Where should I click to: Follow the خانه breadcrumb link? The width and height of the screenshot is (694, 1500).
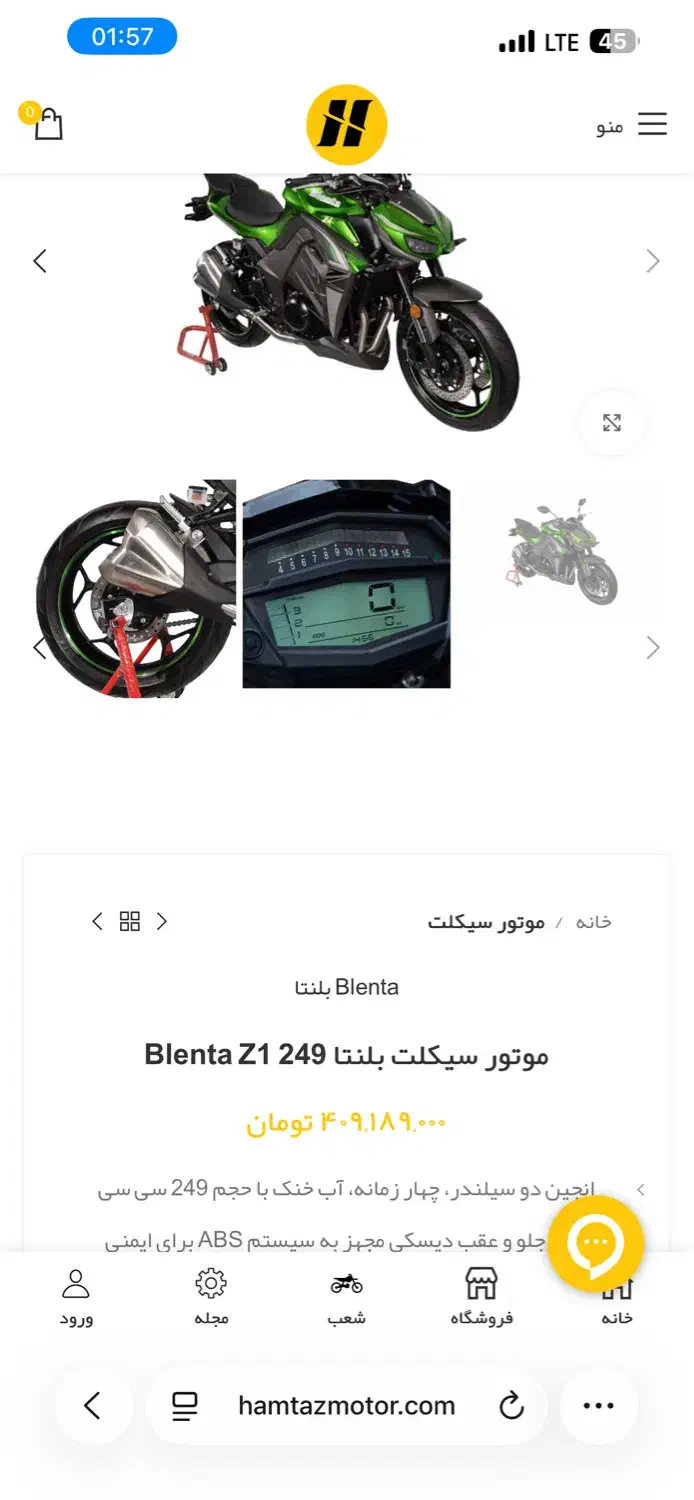[593, 922]
